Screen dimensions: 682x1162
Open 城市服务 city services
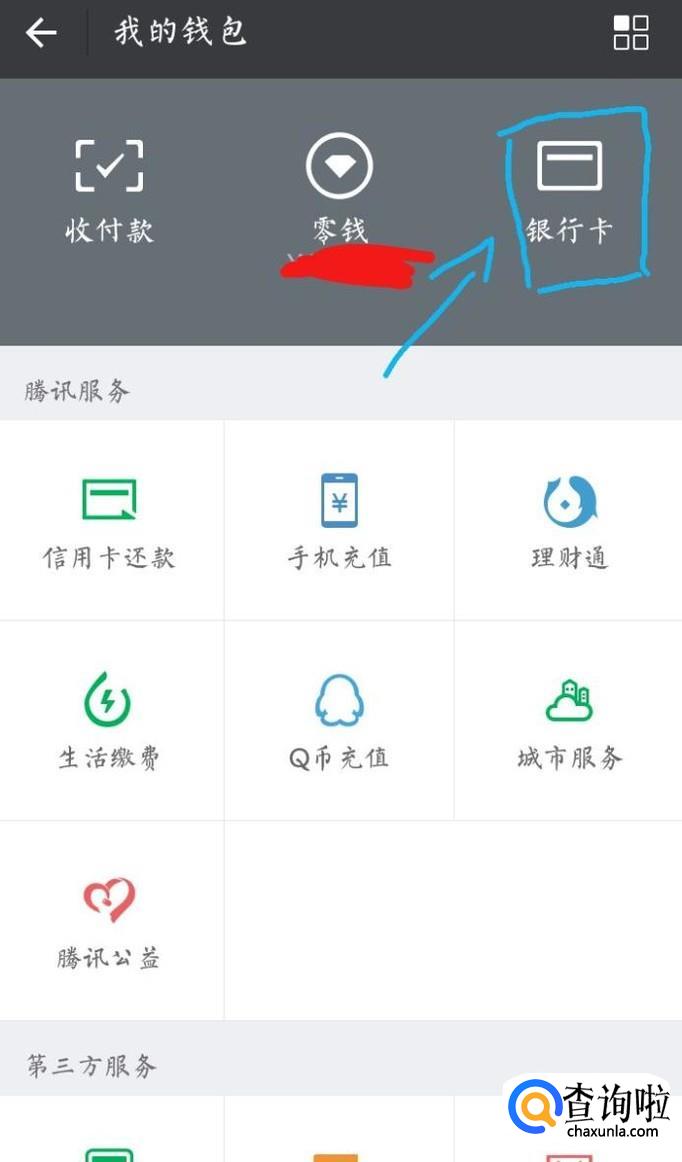click(569, 720)
